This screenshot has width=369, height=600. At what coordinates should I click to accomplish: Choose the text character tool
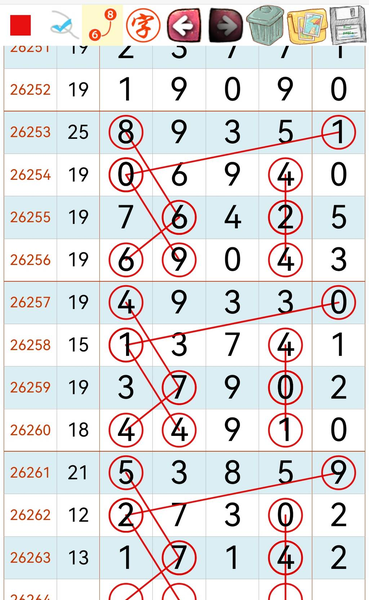point(143,25)
